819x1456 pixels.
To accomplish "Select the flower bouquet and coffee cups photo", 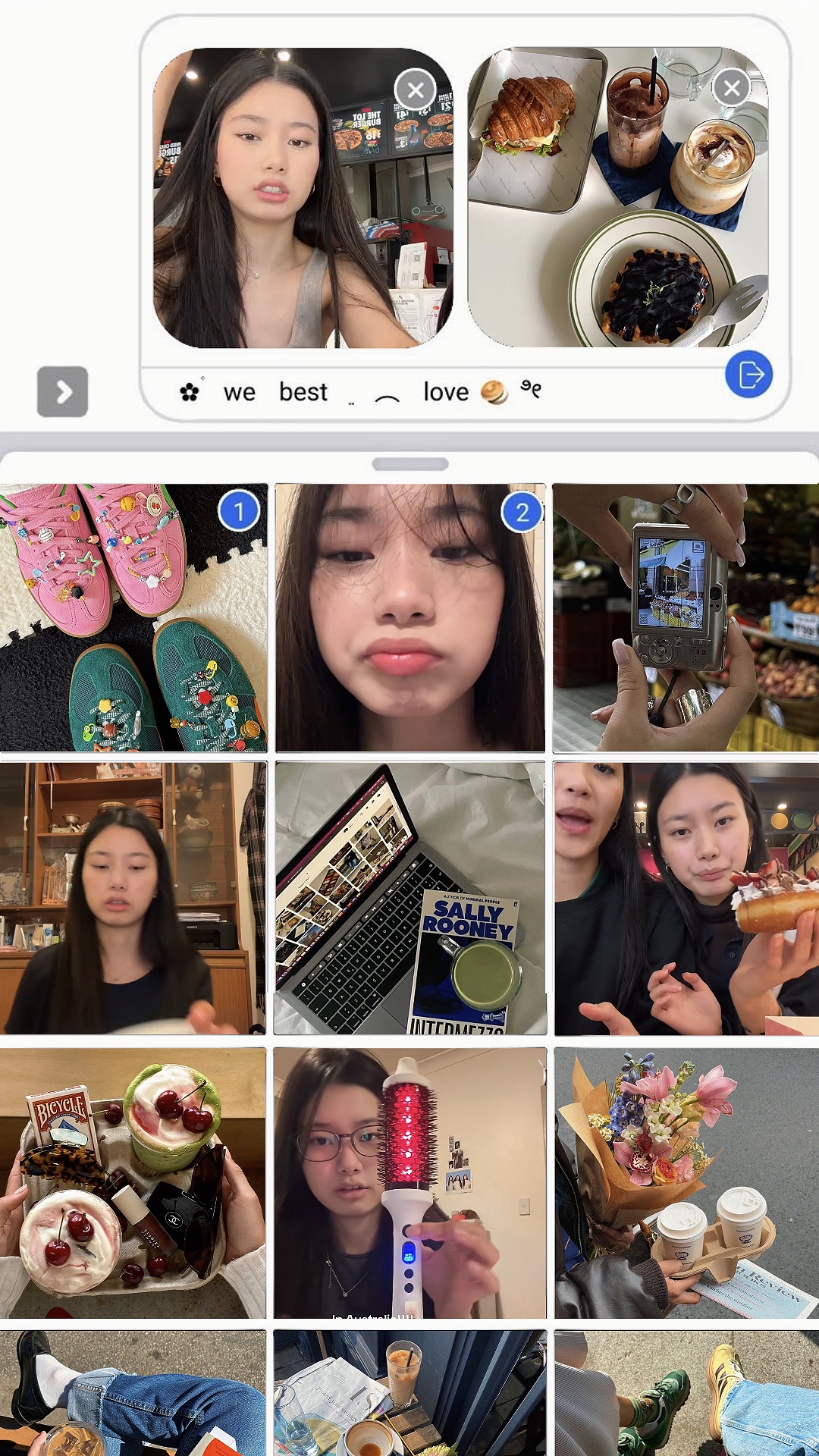I will [686, 1183].
